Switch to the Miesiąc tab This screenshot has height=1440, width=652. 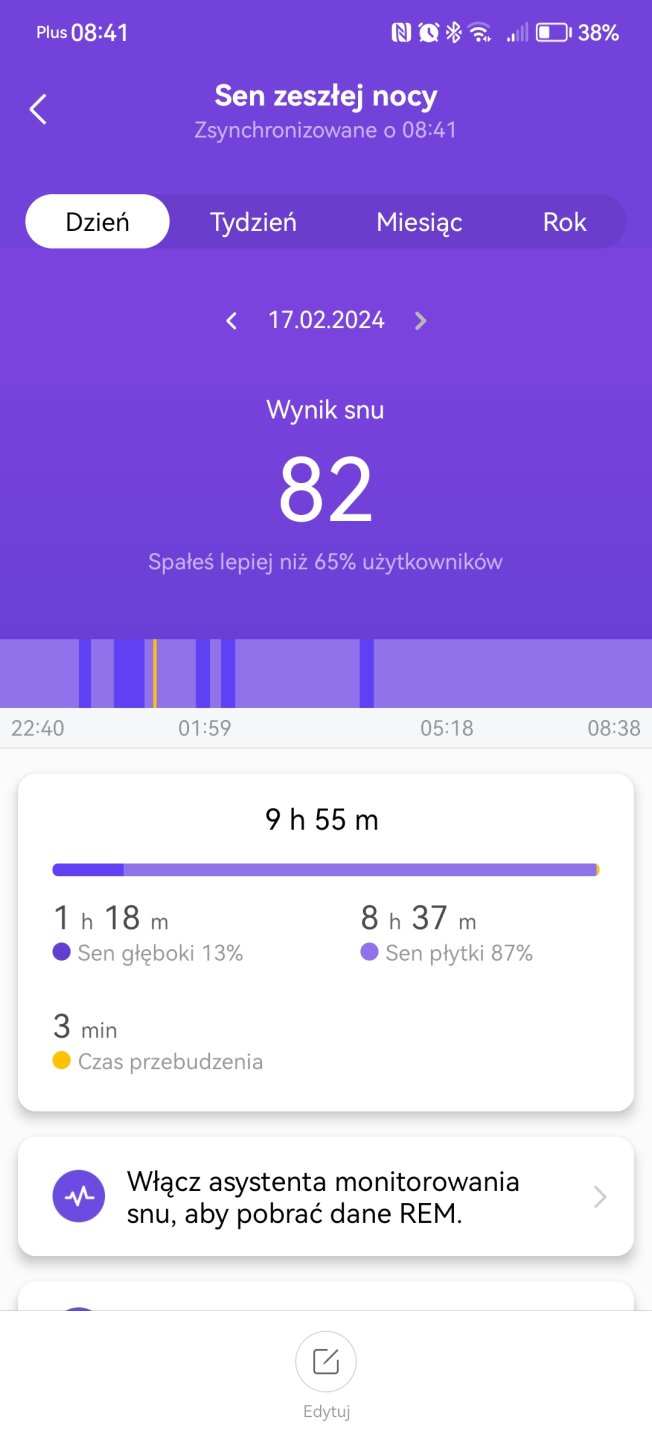point(419,222)
